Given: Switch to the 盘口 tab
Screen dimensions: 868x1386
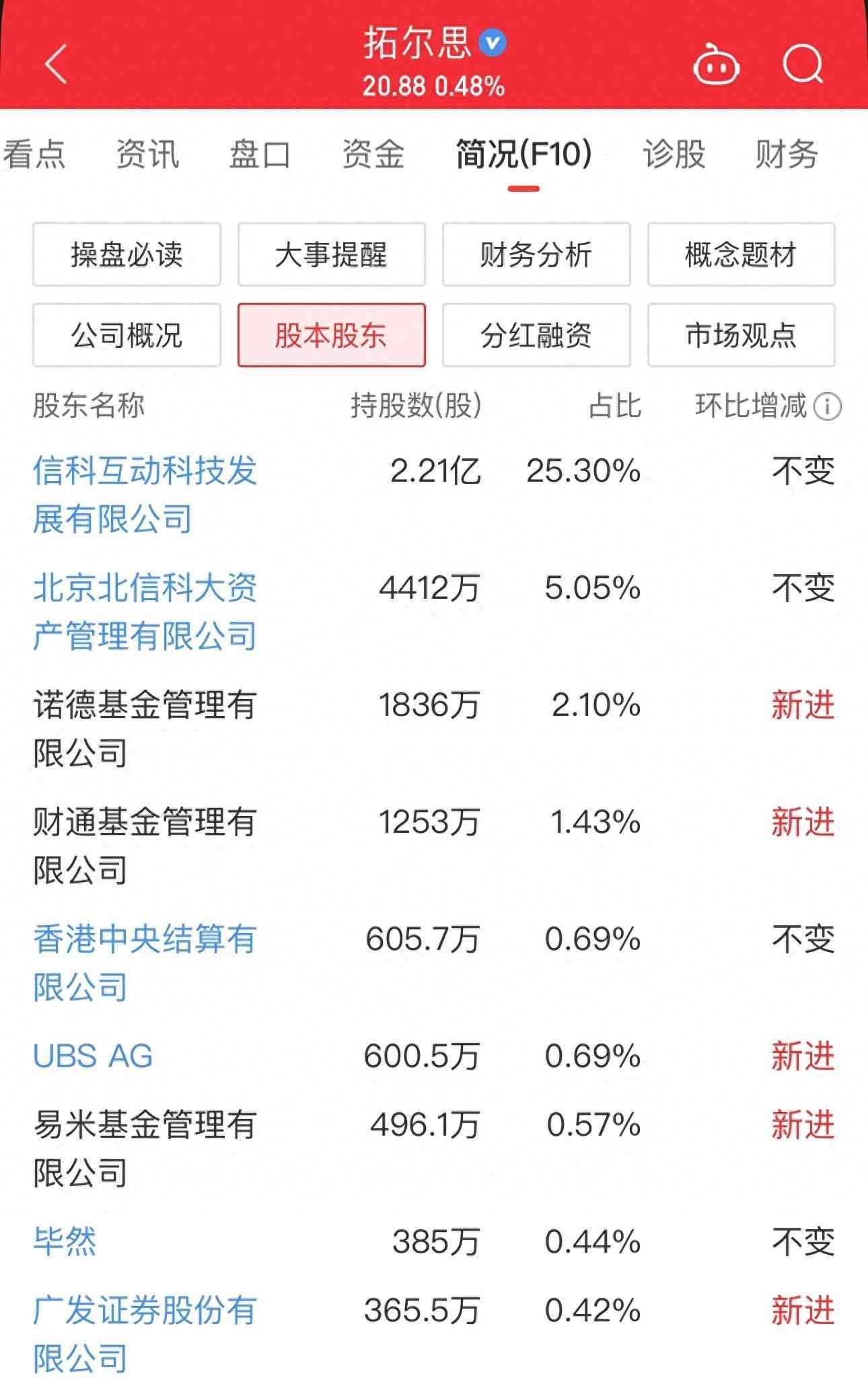Looking at the screenshot, I should point(260,154).
